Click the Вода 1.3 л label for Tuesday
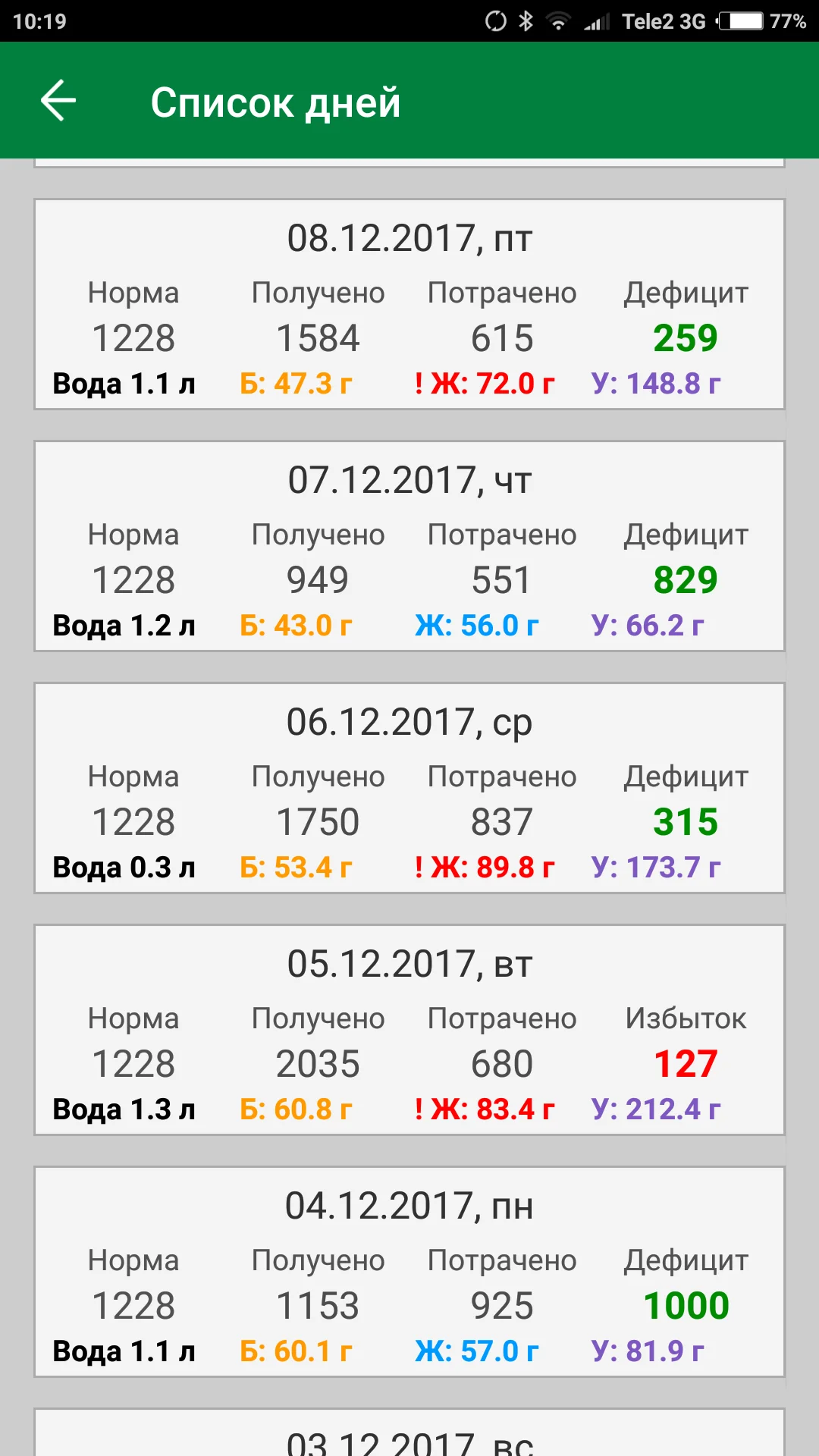 coord(124,1108)
